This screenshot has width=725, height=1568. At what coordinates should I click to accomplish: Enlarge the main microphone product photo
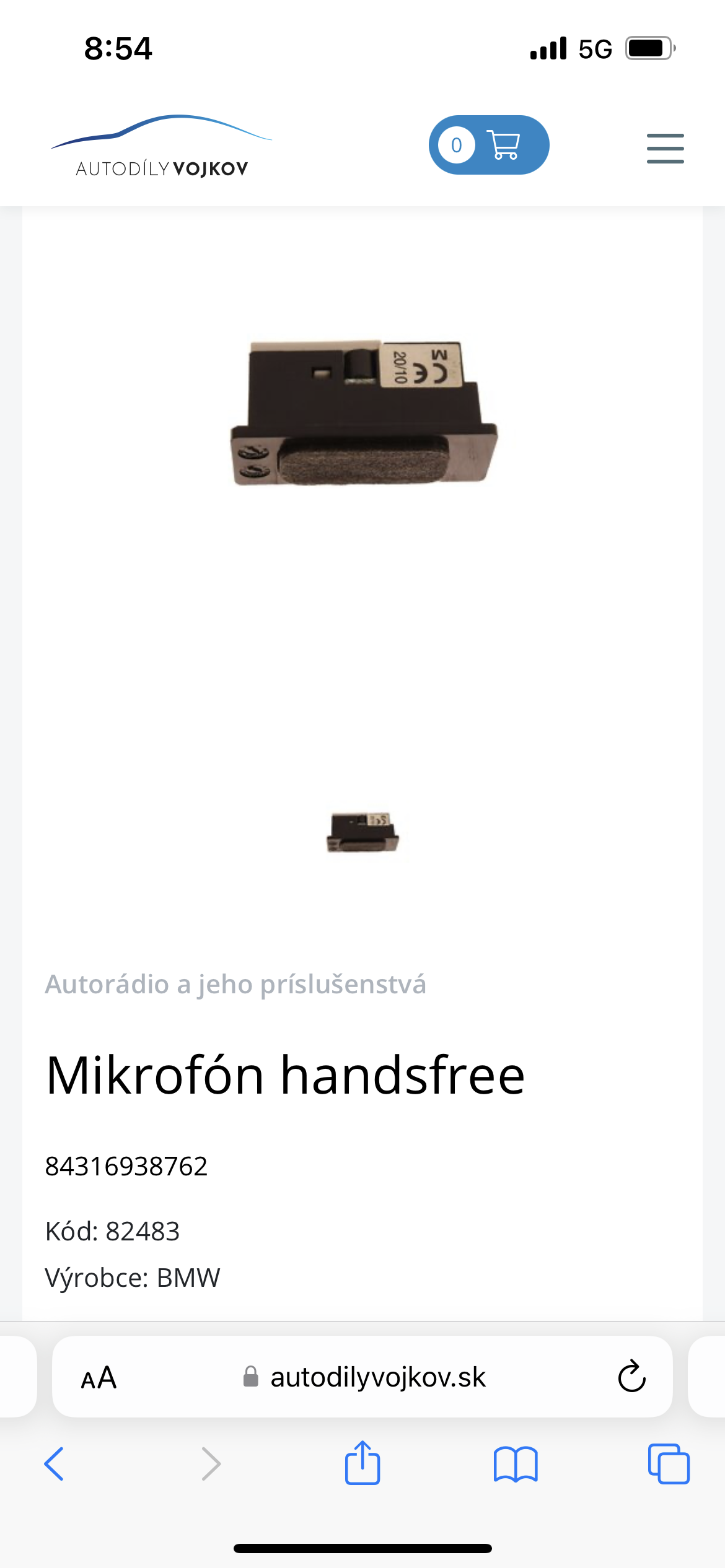(364, 413)
